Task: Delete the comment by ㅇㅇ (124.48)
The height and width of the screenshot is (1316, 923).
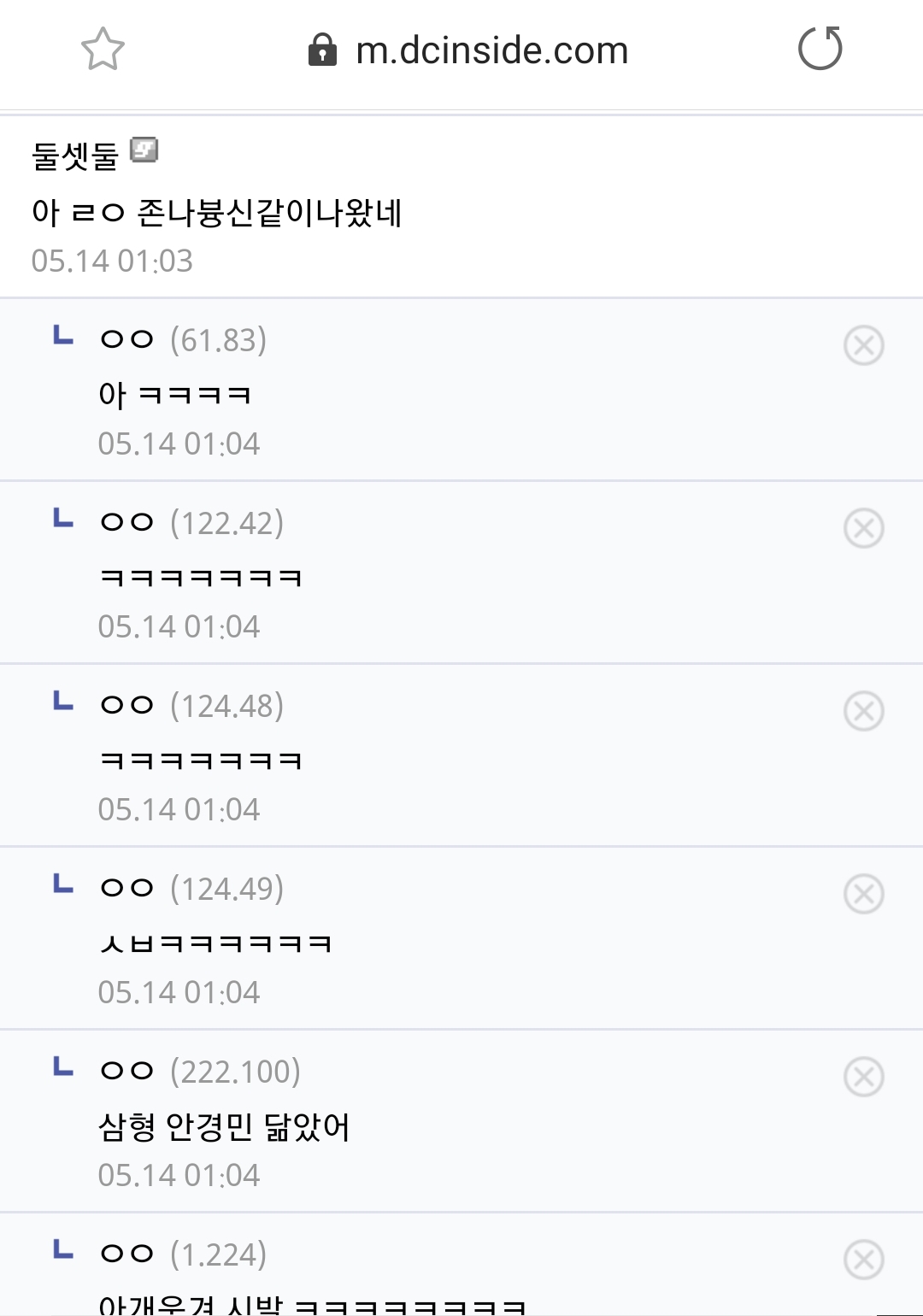Action: (x=863, y=711)
